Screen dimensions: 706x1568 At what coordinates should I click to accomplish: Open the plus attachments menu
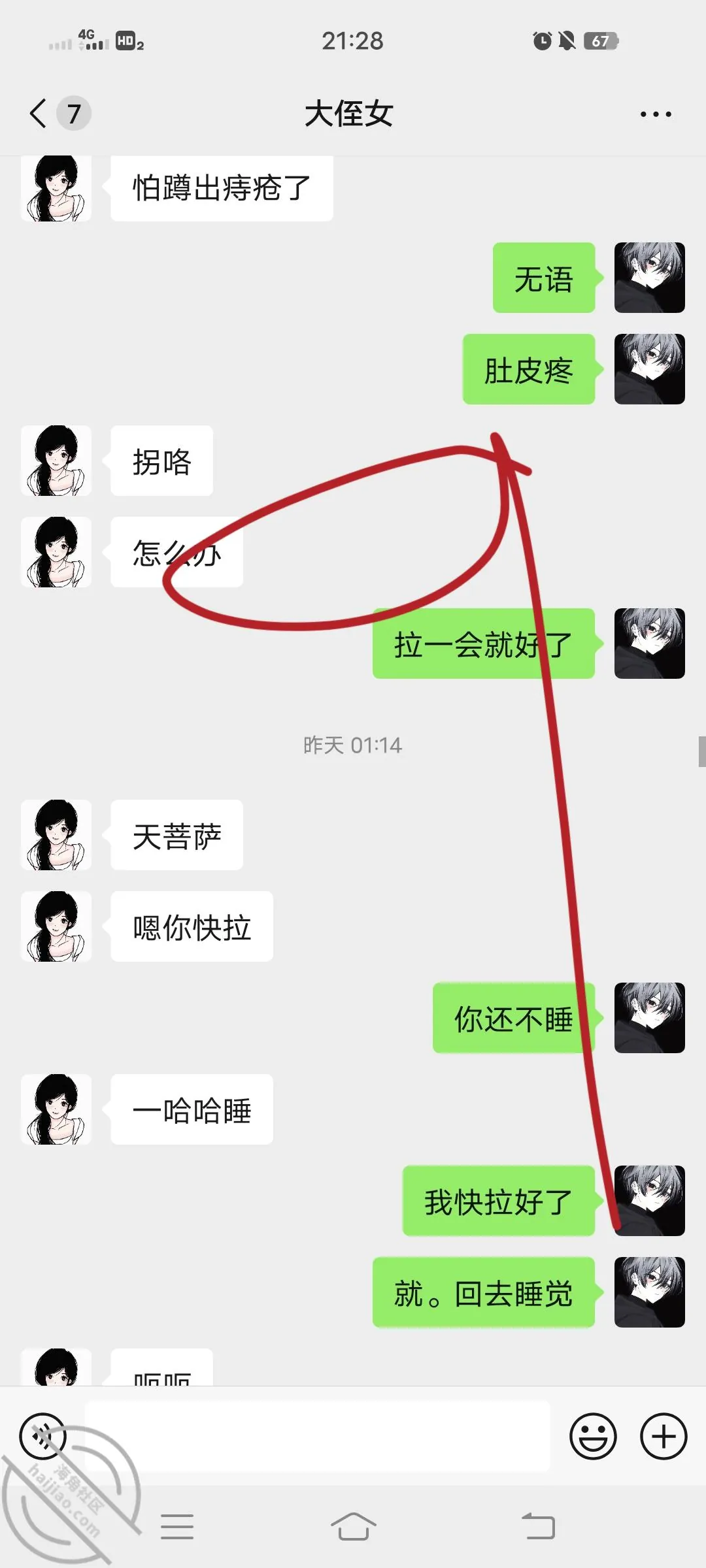pos(663,1436)
